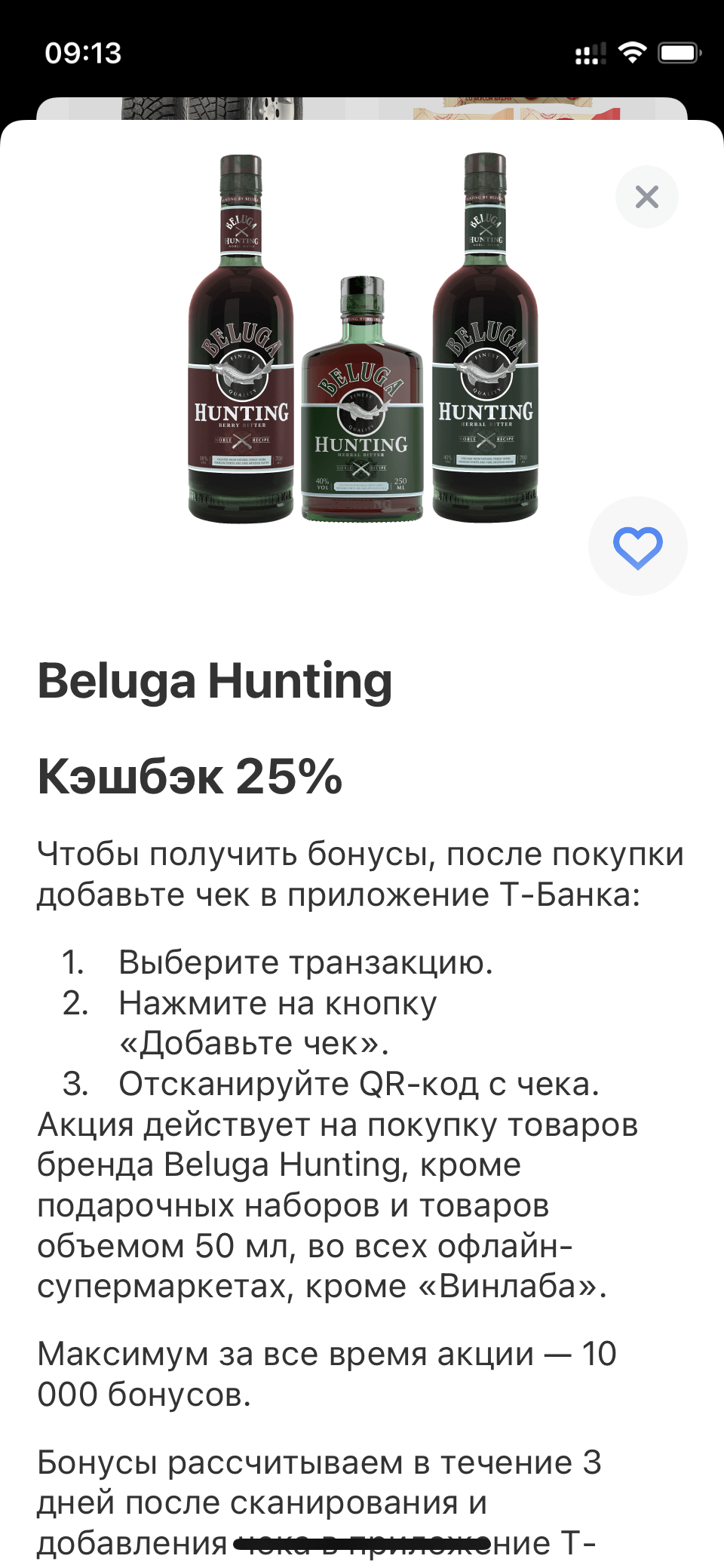Add Beluga Hunting offer to favorites
This screenshot has height=1568, width=724.
click(638, 546)
